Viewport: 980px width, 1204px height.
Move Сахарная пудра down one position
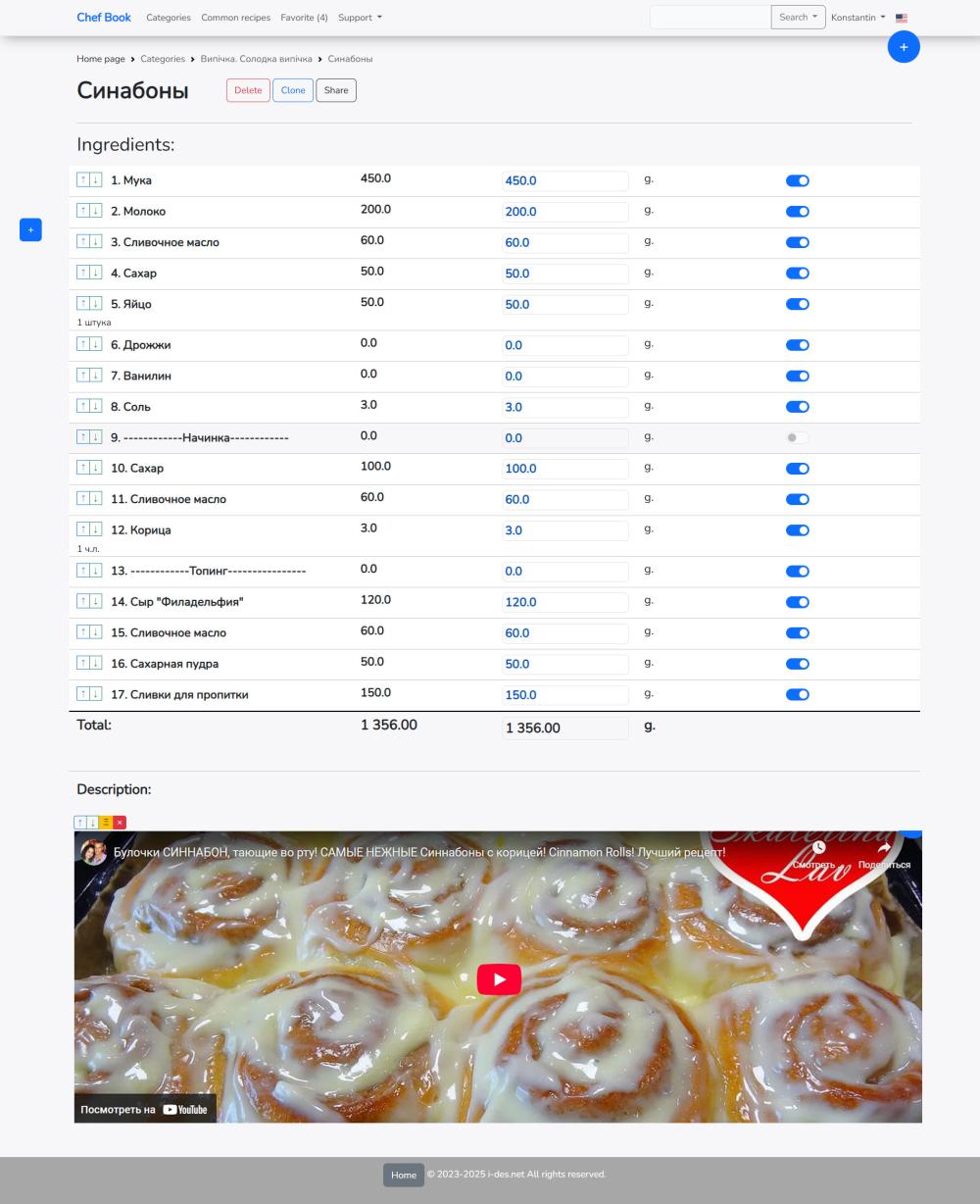tap(96, 664)
